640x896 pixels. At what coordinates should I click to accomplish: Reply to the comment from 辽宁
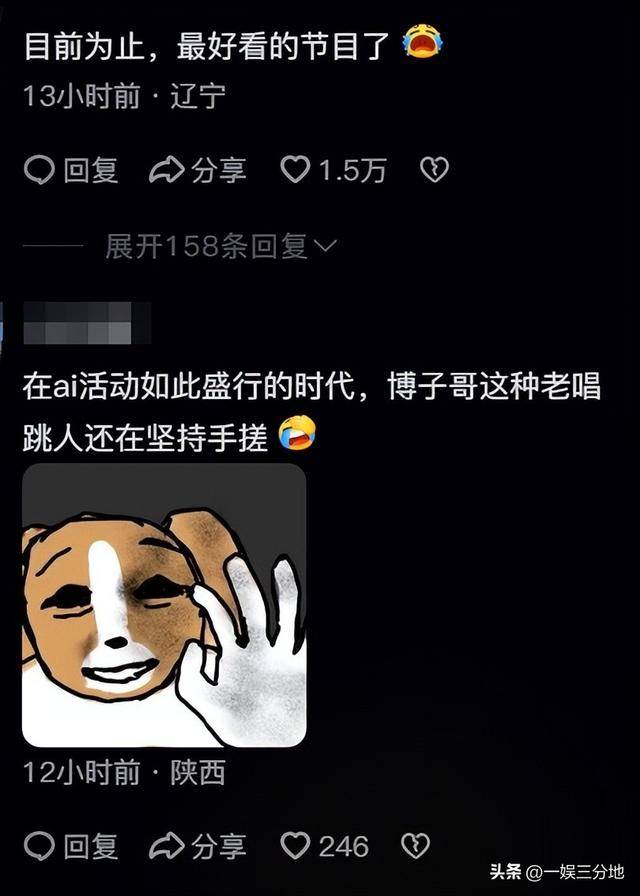(70, 170)
